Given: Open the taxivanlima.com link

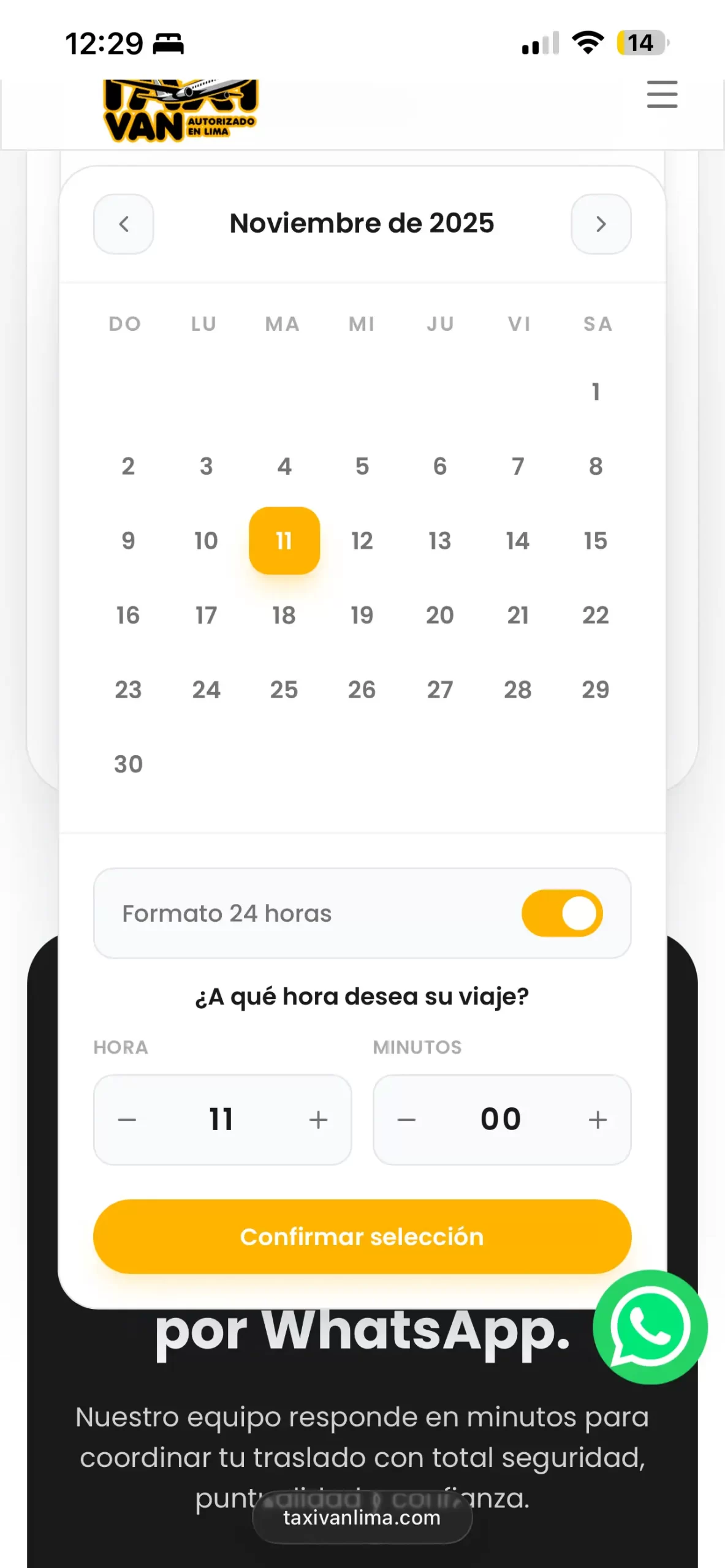Looking at the screenshot, I should (362, 1517).
